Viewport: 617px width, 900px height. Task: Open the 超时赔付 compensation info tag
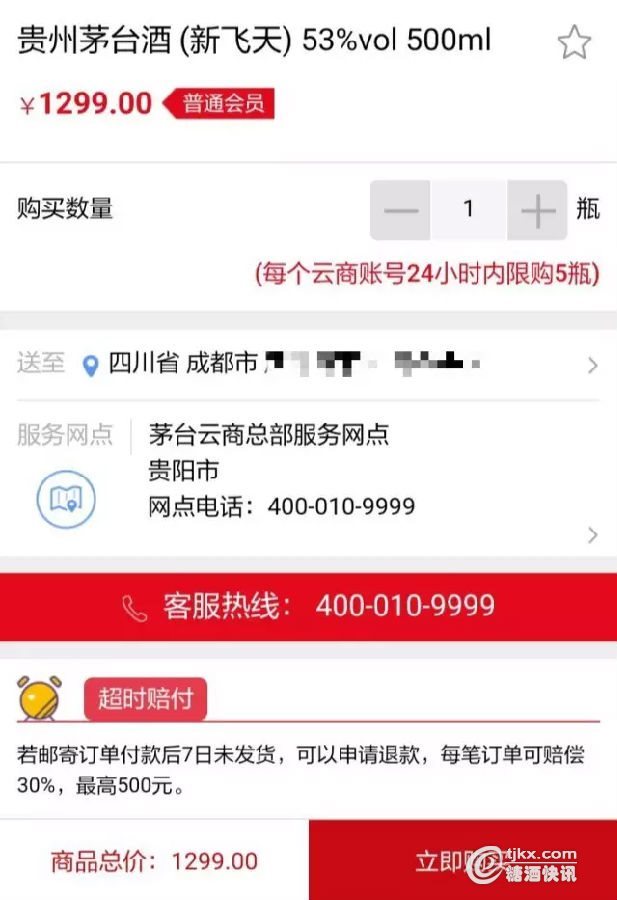(145, 699)
